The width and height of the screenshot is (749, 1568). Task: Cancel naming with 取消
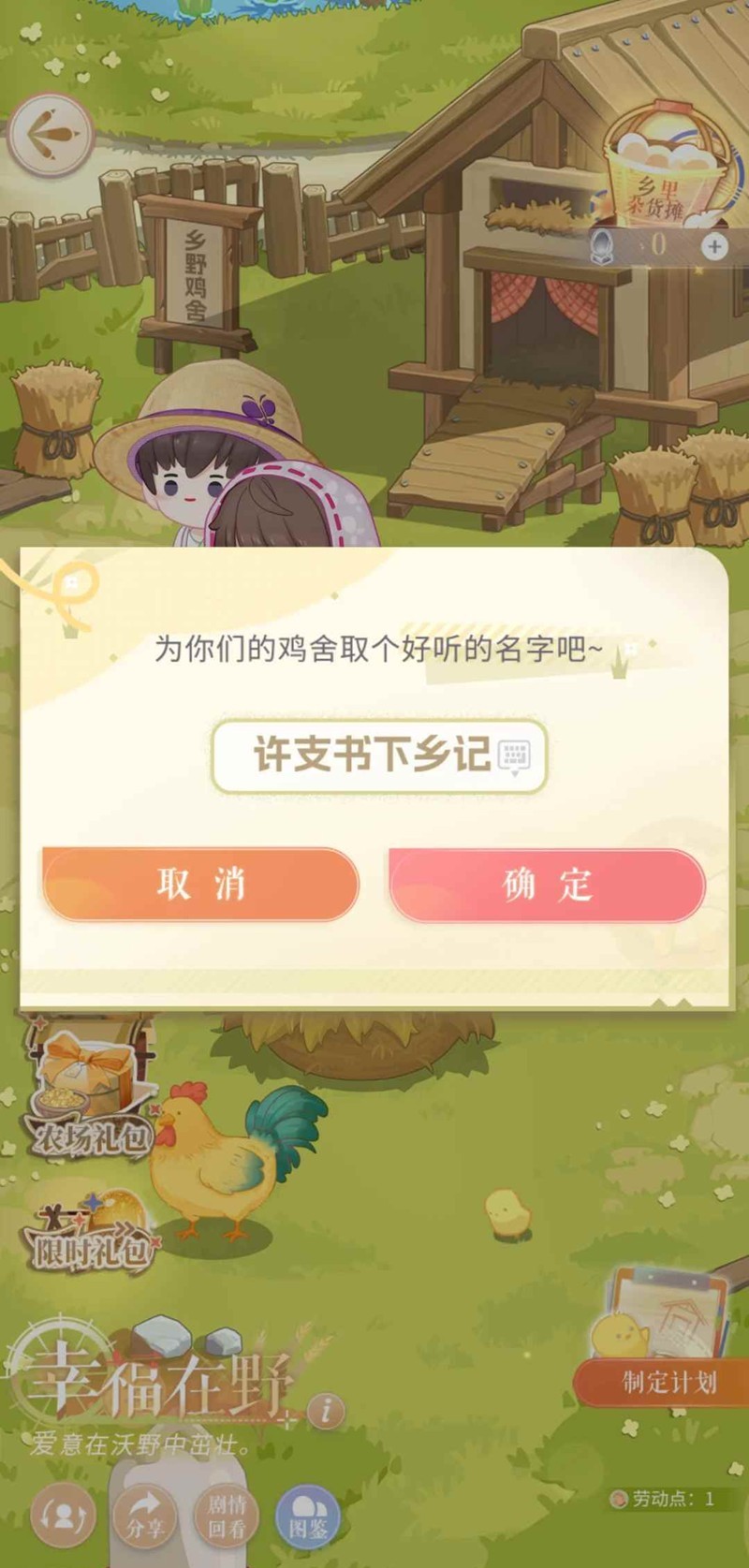point(200,885)
